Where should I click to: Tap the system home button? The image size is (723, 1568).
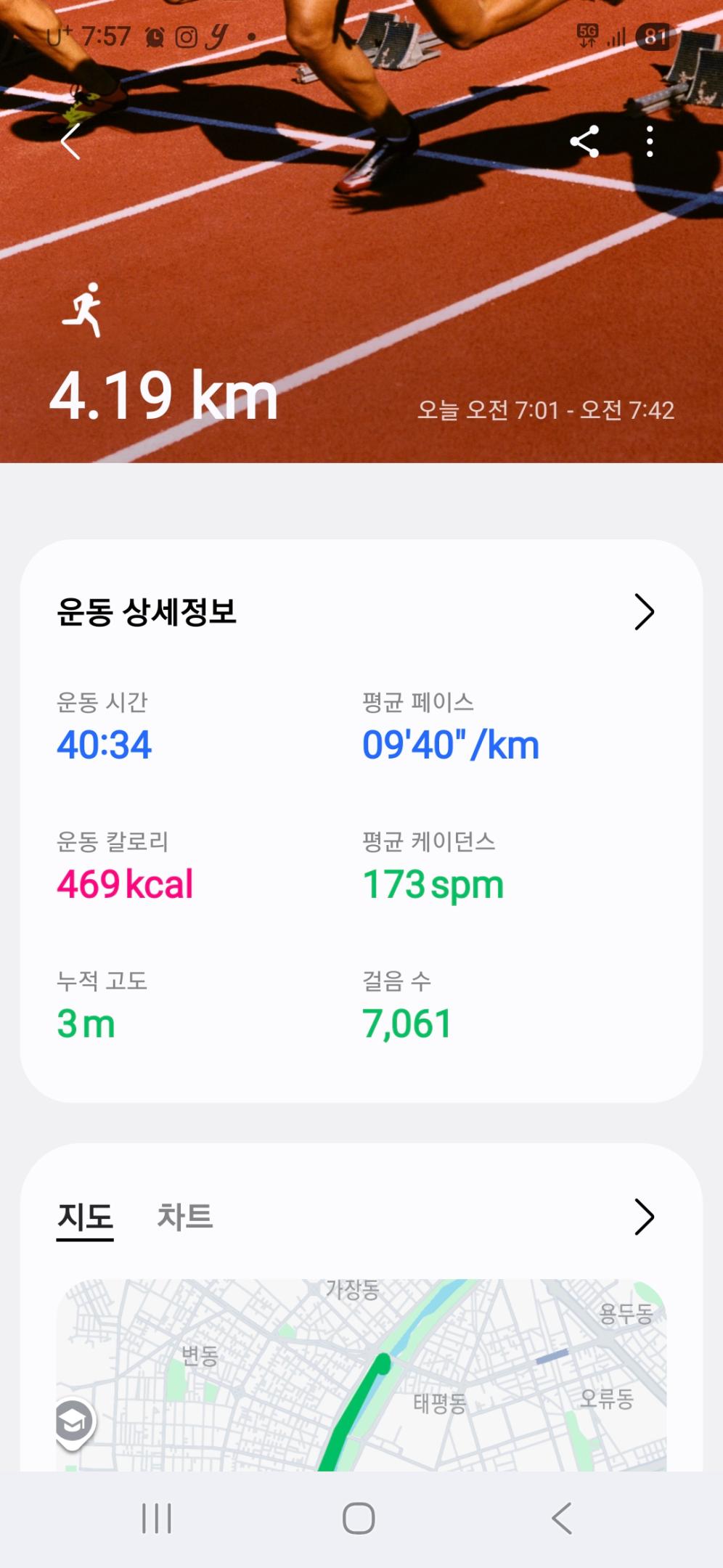coord(359,1518)
